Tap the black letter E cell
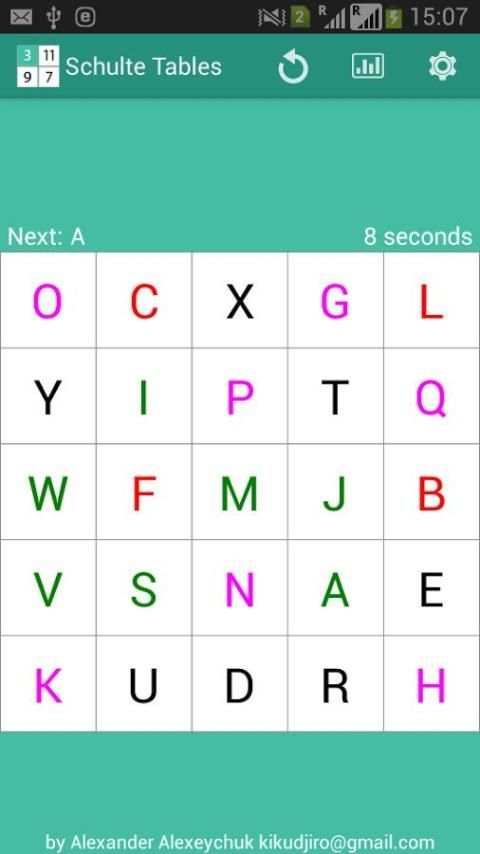Image resolution: width=480 pixels, height=854 pixels. 432,588
